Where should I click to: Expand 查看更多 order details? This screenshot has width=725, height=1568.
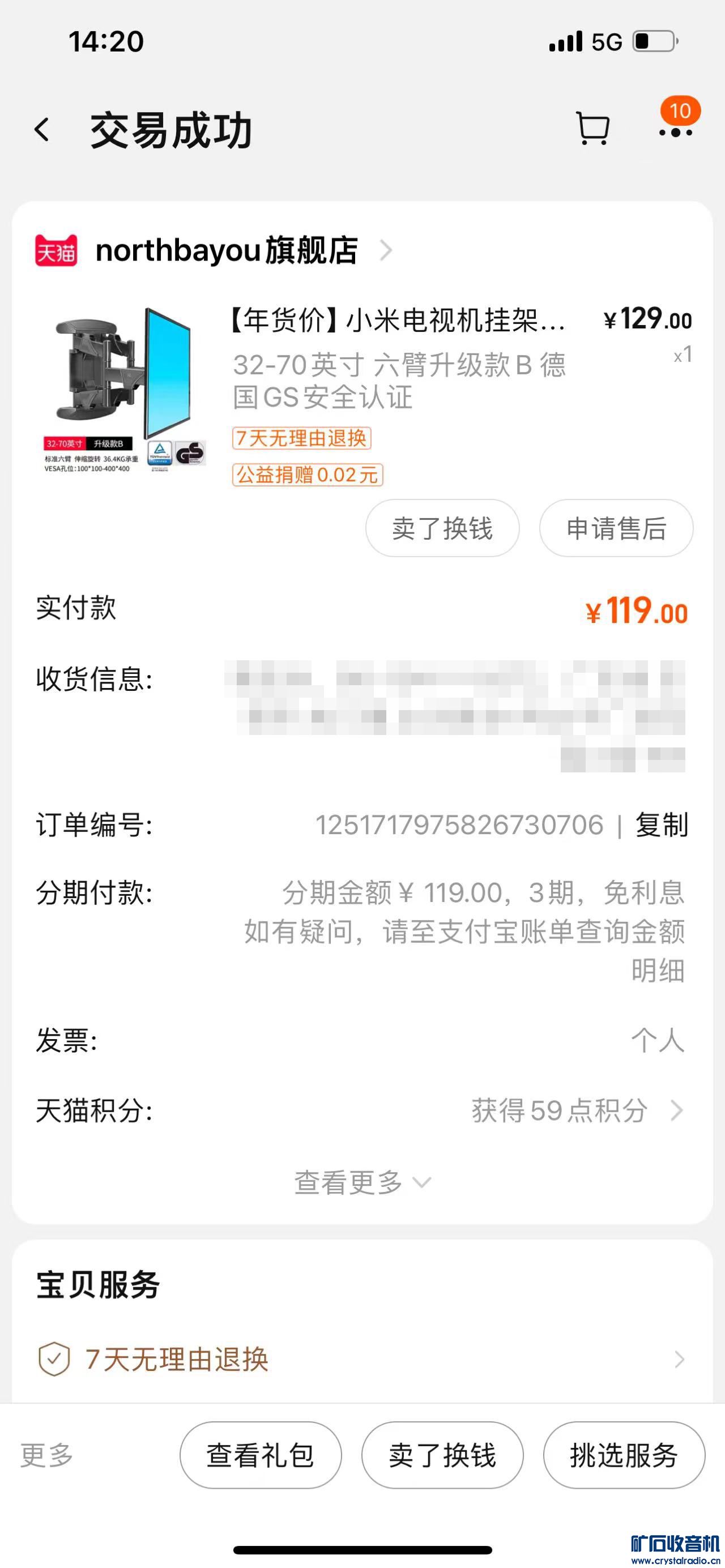coord(362,1182)
